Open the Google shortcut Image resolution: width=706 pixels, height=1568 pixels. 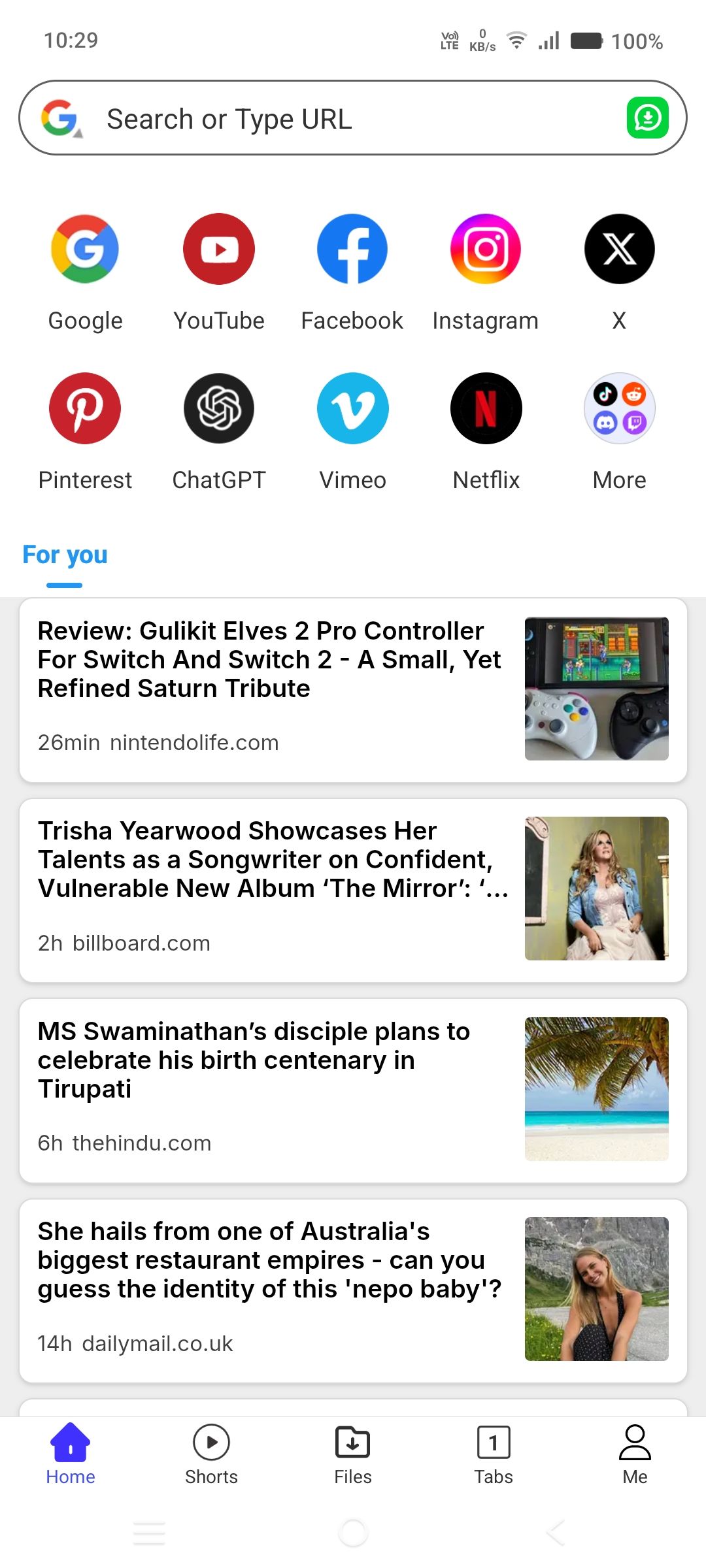click(x=85, y=249)
